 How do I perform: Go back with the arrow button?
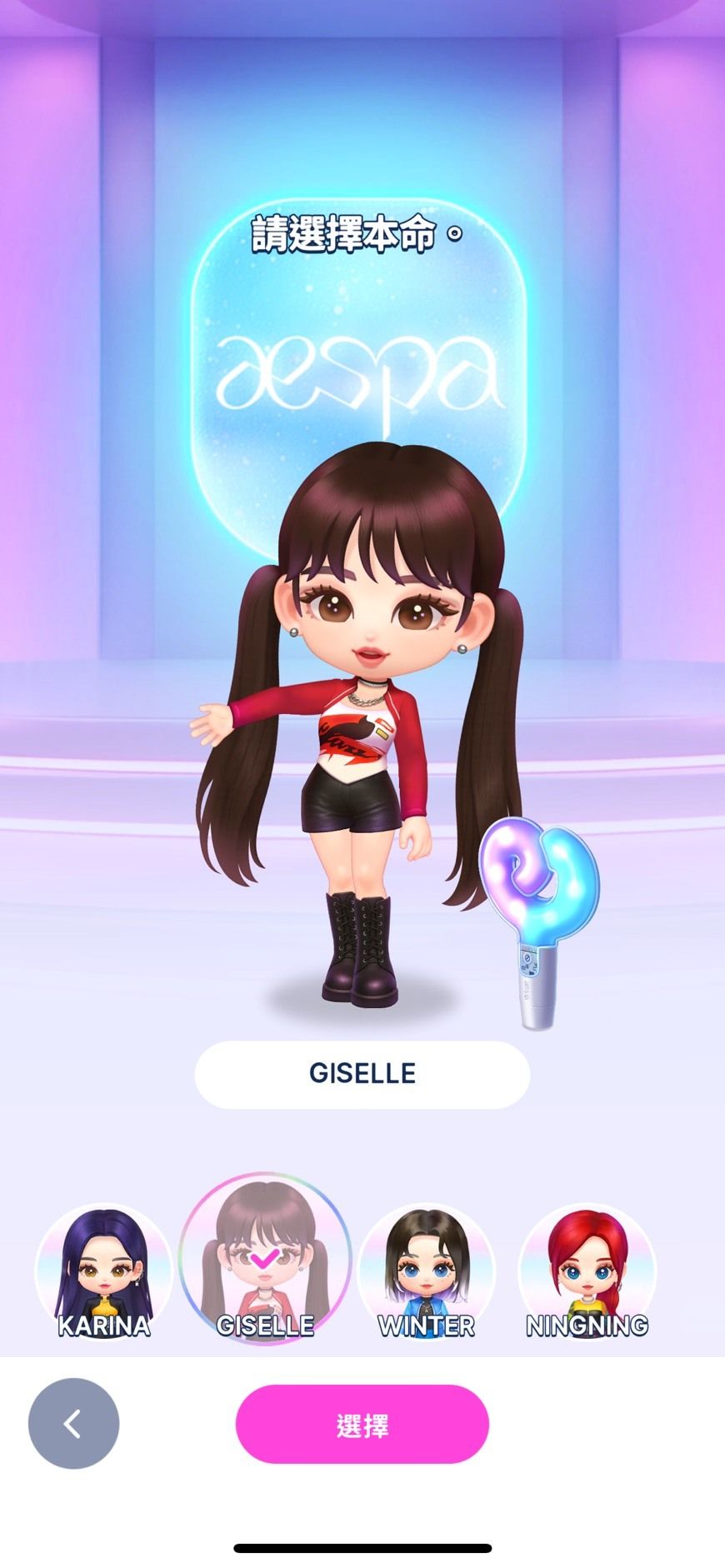click(x=73, y=1424)
